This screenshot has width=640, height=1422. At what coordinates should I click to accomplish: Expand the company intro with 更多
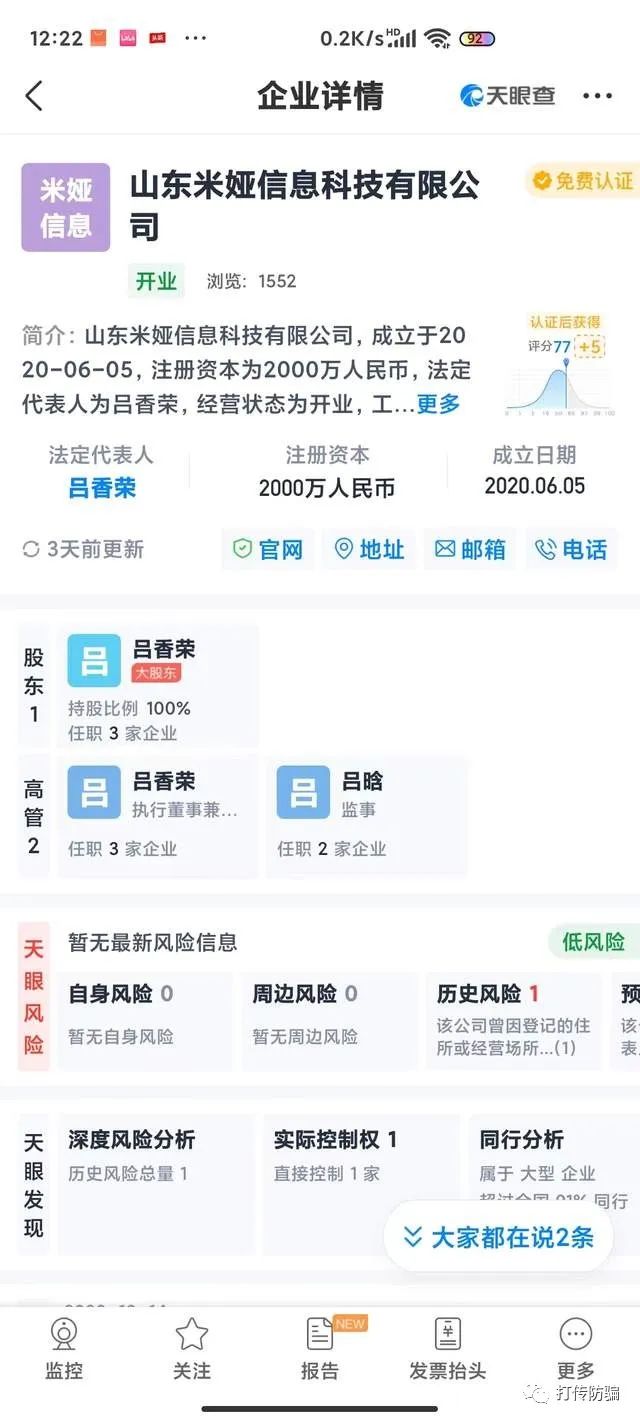(439, 404)
